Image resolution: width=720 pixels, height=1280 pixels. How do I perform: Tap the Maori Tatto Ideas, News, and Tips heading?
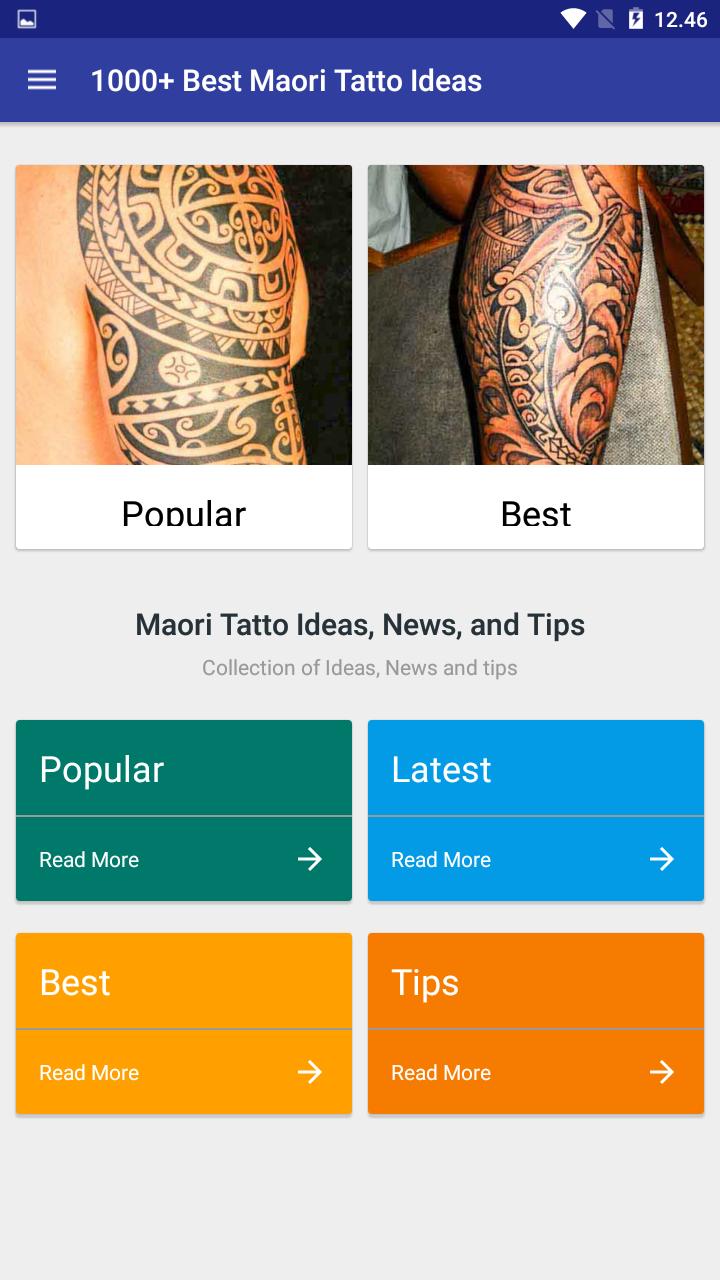pos(360,624)
